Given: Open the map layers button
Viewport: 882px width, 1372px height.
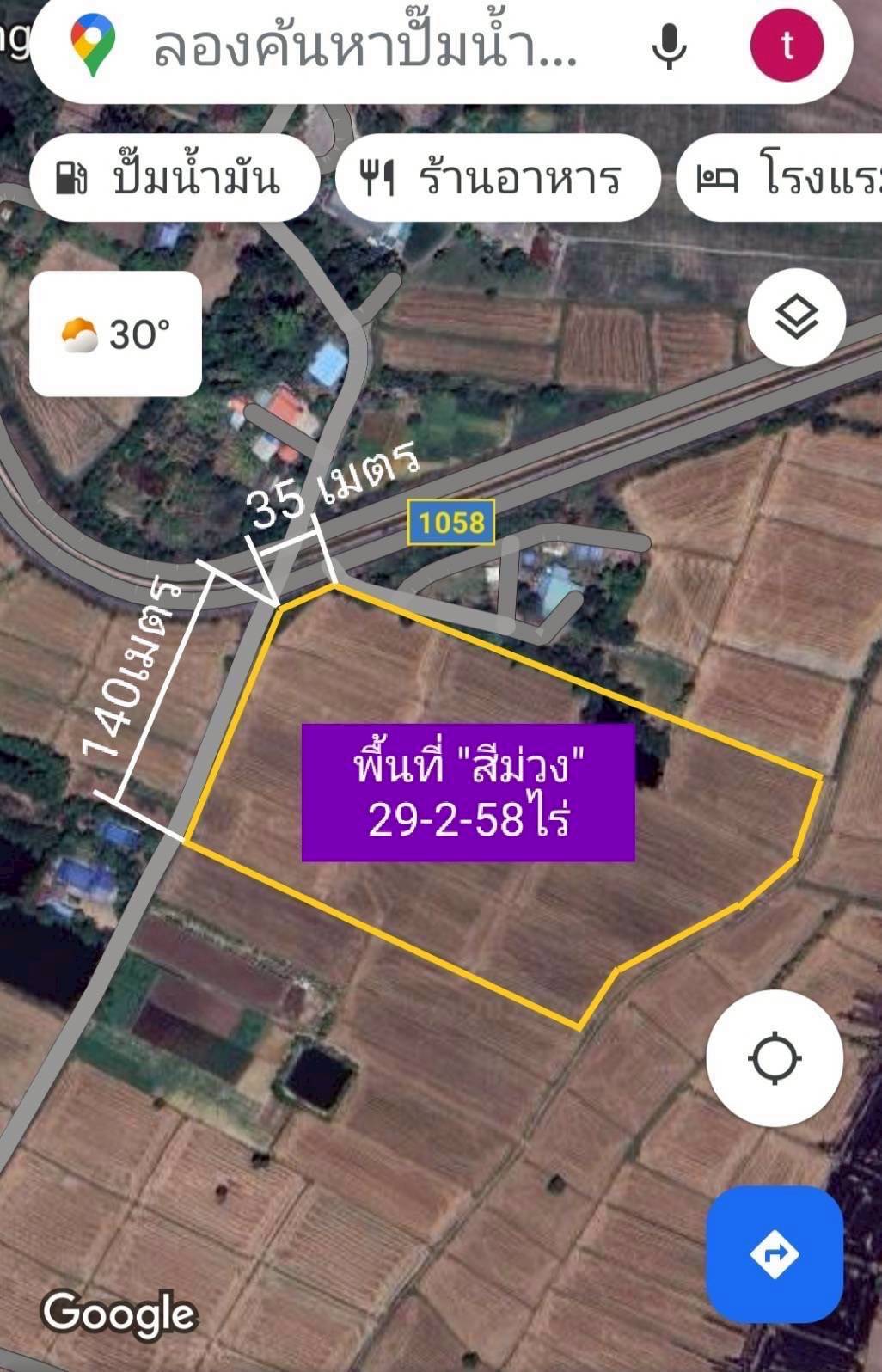Looking at the screenshot, I should pos(797,317).
